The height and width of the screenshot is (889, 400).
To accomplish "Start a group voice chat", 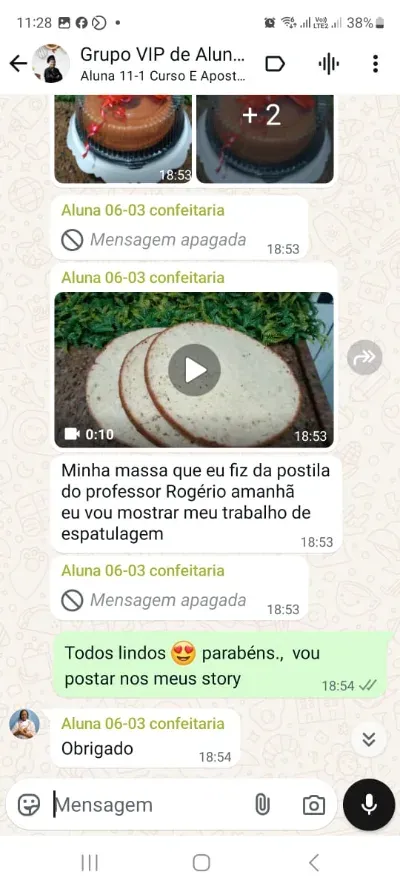I will (329, 64).
